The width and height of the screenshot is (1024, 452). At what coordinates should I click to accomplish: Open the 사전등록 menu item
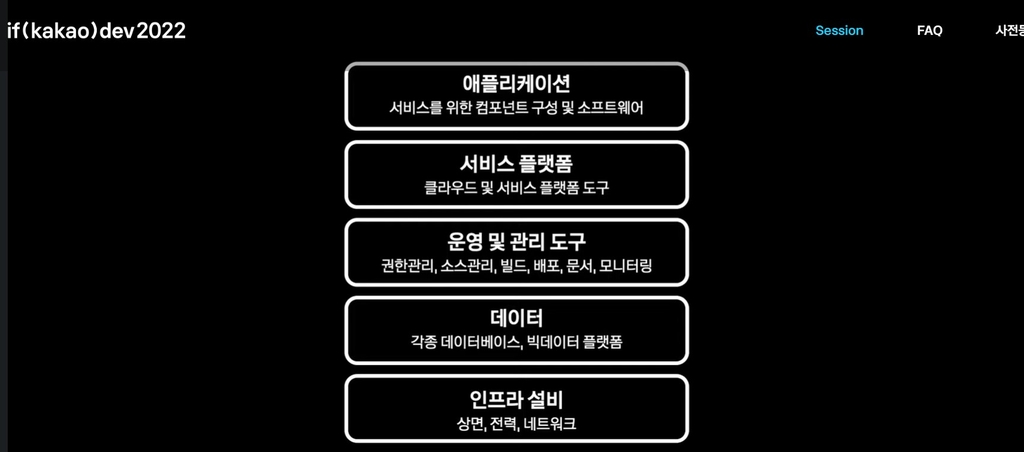point(1009,31)
